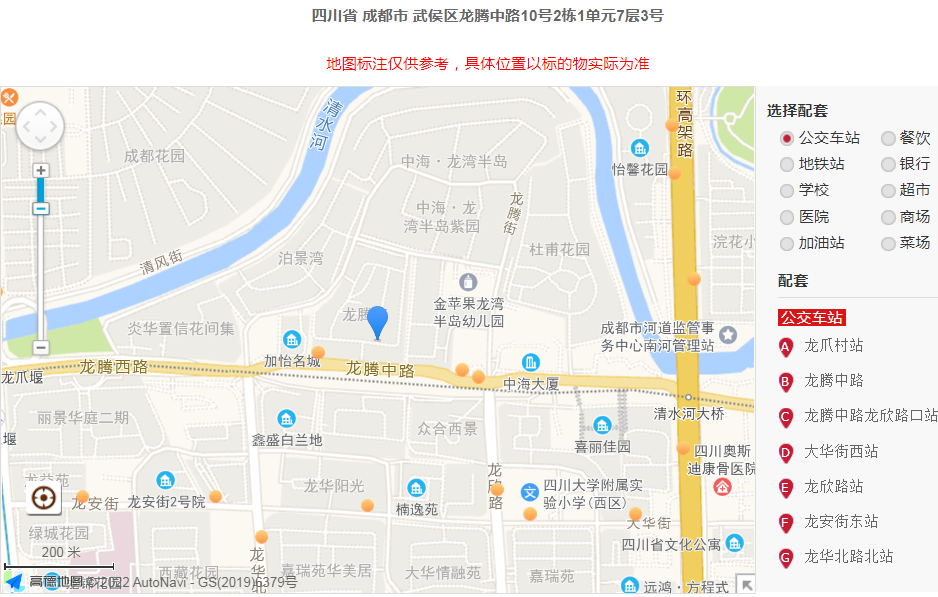This screenshot has width=938, height=597.
Task: Open bus stop G 龙华北路北站
Action: tap(848, 557)
